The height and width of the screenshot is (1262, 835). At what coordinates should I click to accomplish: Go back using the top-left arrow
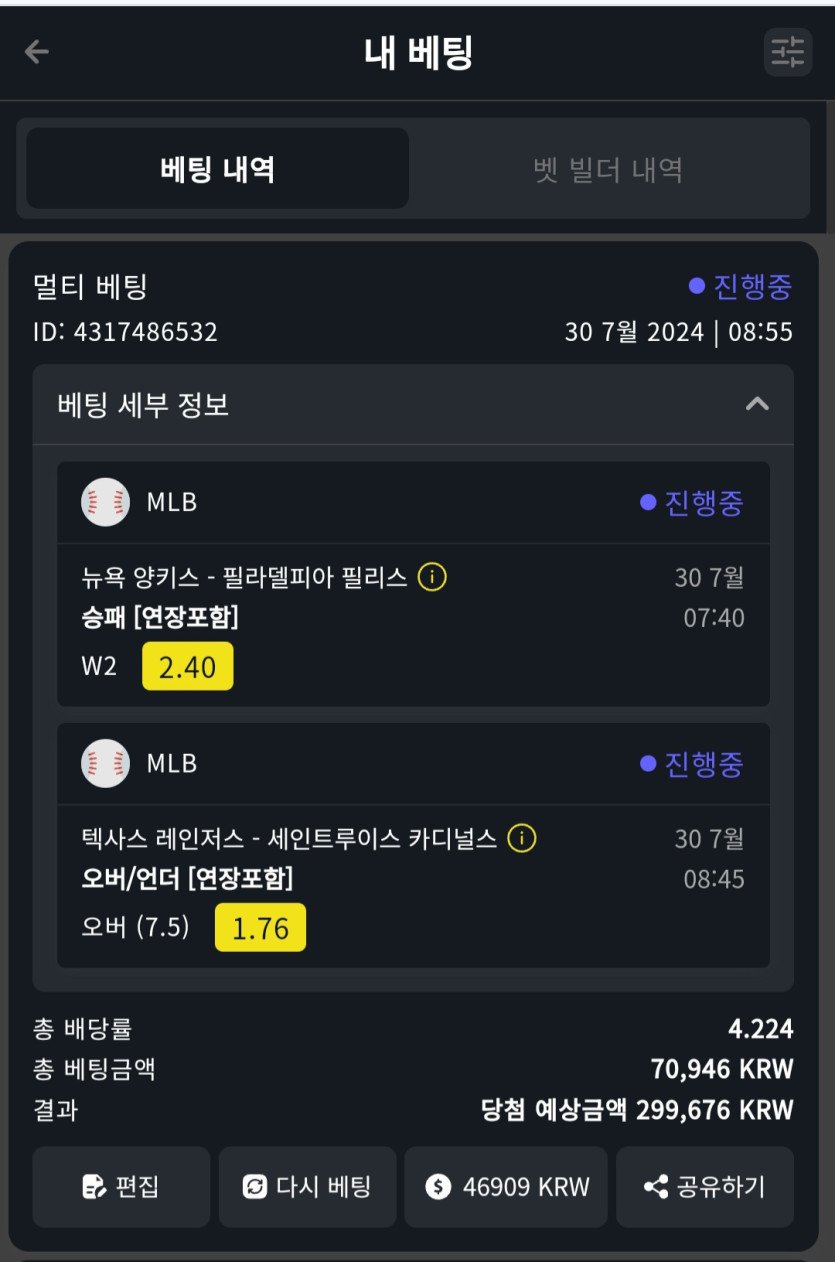(37, 52)
